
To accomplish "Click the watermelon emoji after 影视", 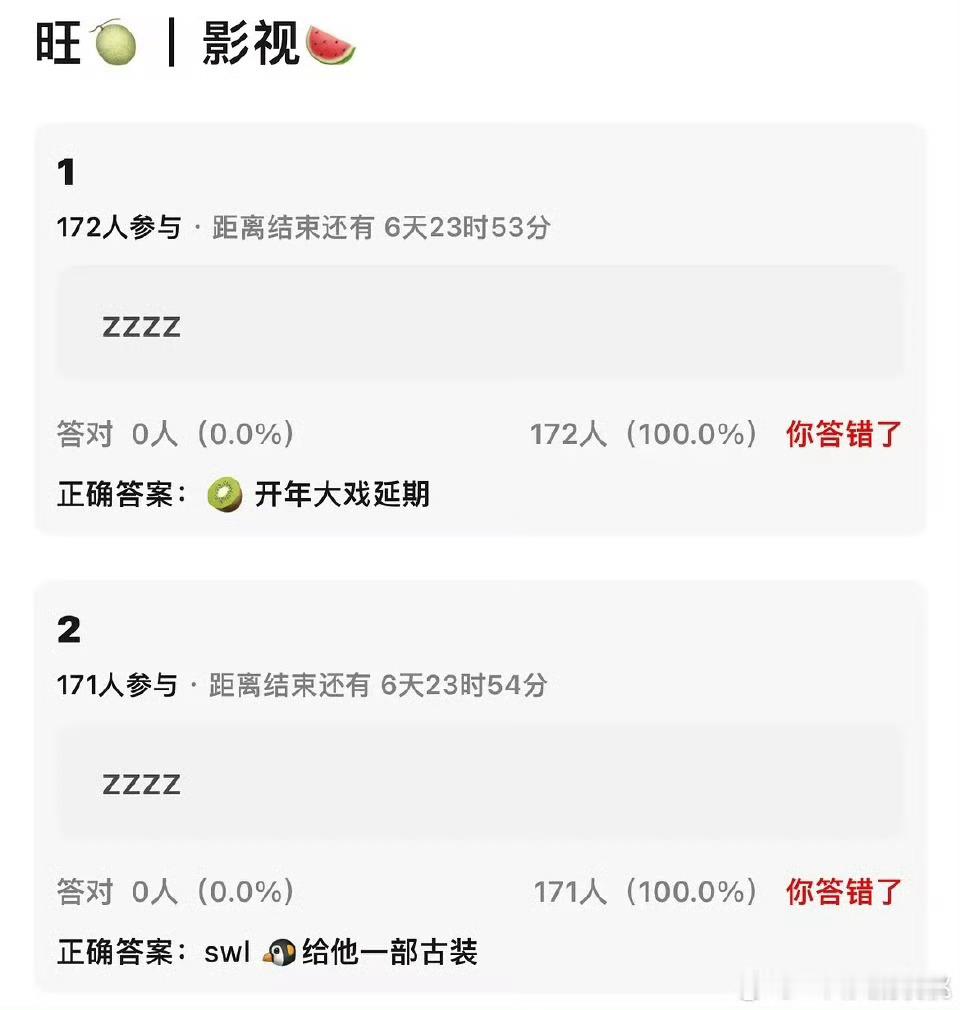I will coord(330,44).
